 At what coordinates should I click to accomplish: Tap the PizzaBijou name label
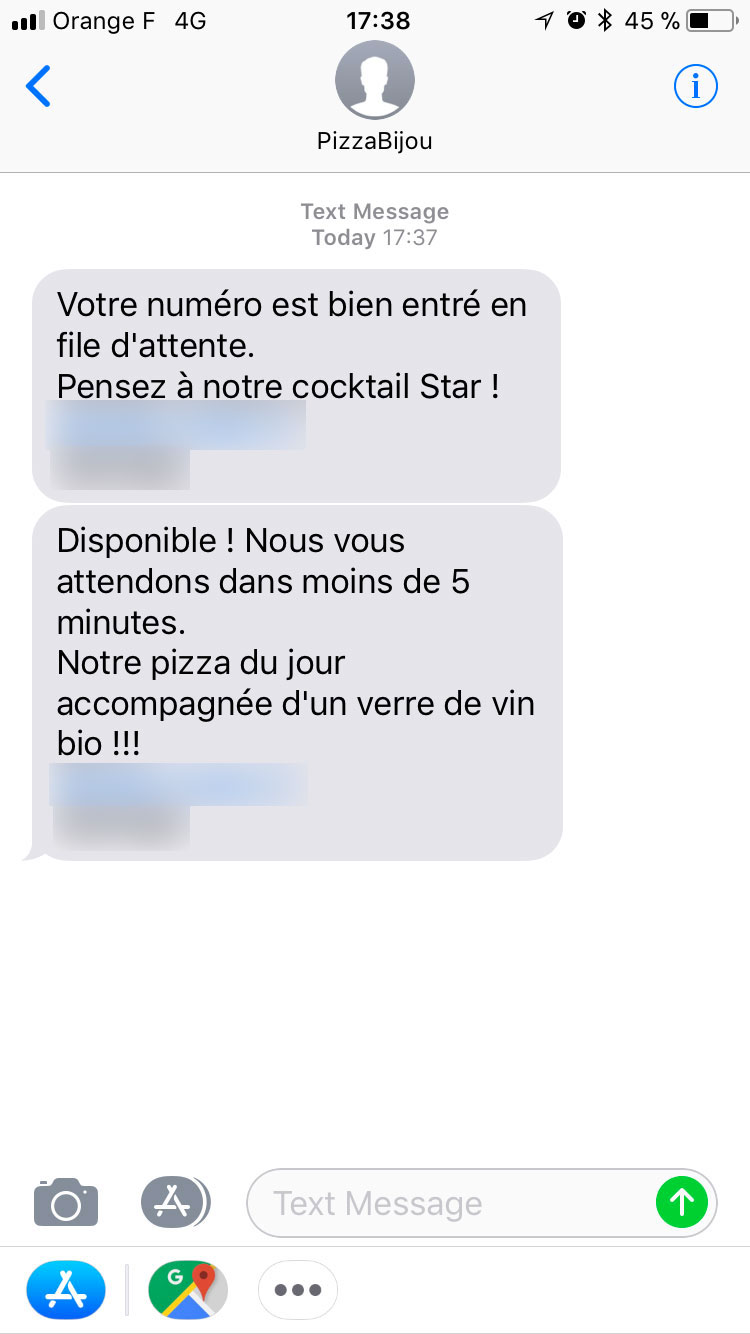point(375,140)
